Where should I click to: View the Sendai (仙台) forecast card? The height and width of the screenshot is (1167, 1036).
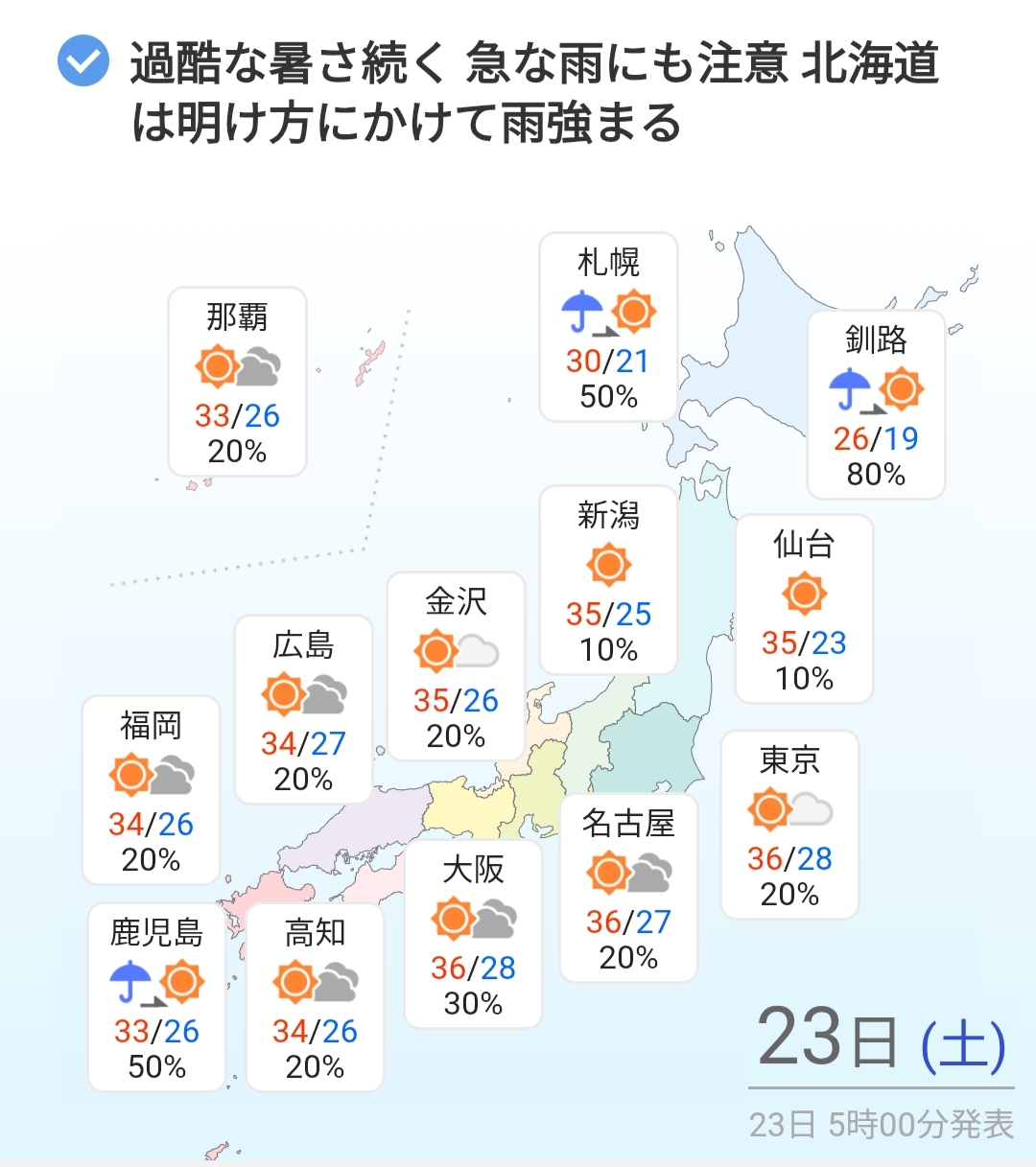pyautogui.click(x=804, y=609)
